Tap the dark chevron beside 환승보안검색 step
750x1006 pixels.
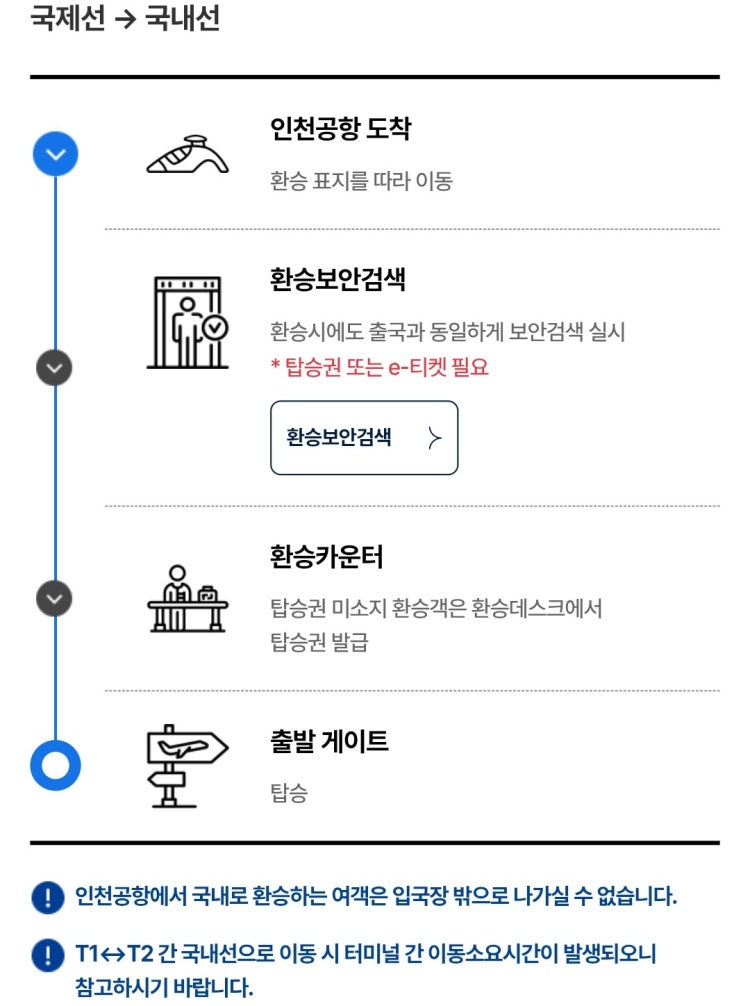pyautogui.click(x=55, y=368)
